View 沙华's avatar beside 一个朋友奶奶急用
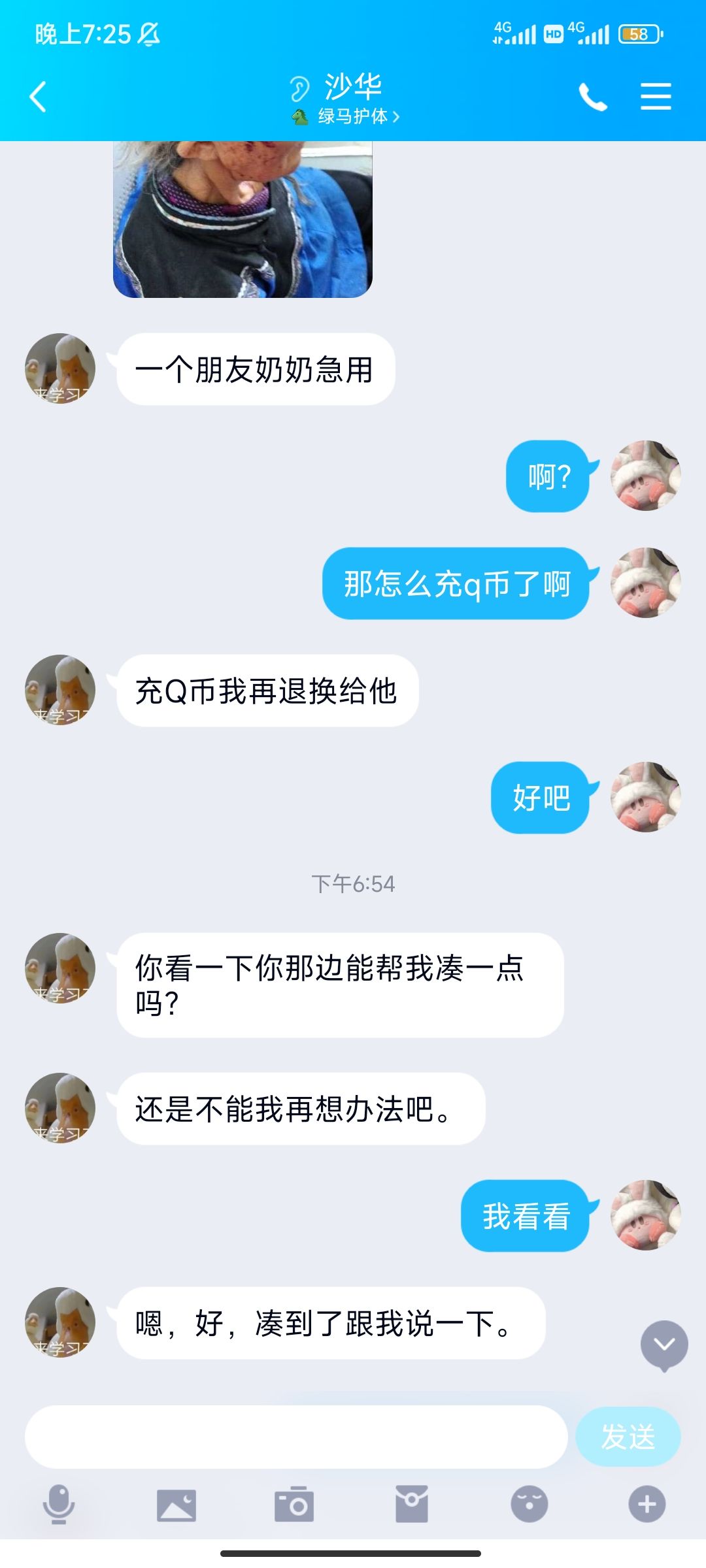Viewport: 706px width, 1568px height. (x=60, y=368)
